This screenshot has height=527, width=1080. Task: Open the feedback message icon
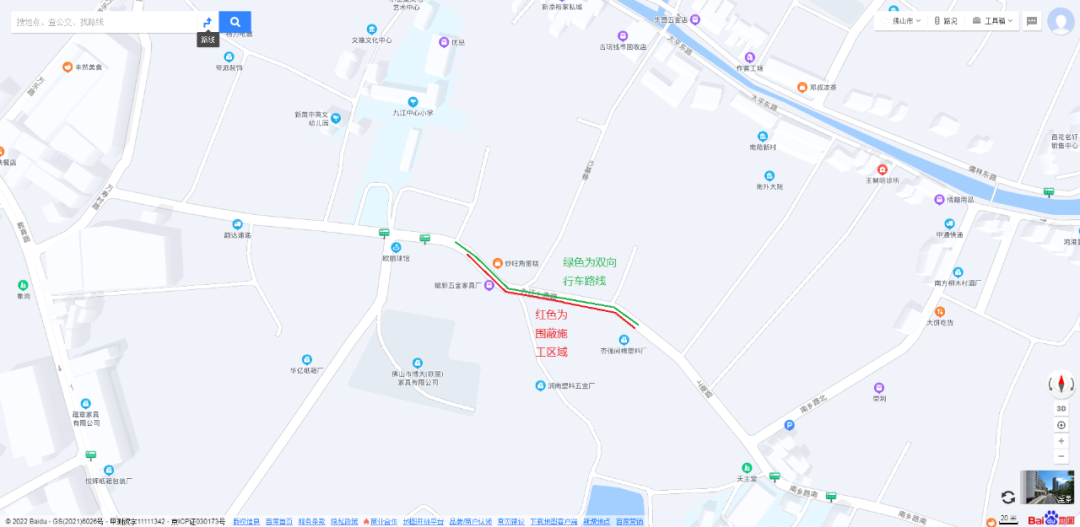(1032, 21)
